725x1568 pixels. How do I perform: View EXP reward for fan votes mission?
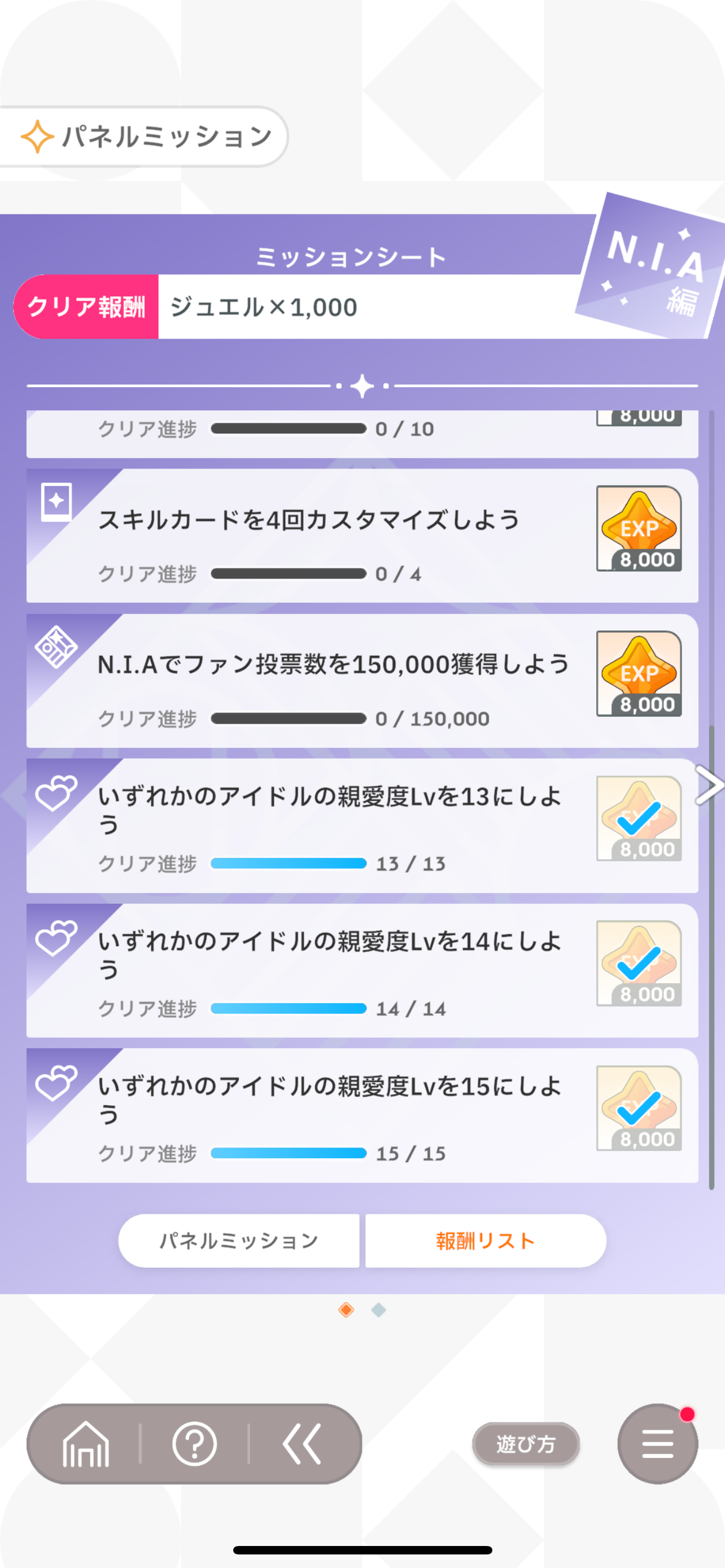[639, 673]
